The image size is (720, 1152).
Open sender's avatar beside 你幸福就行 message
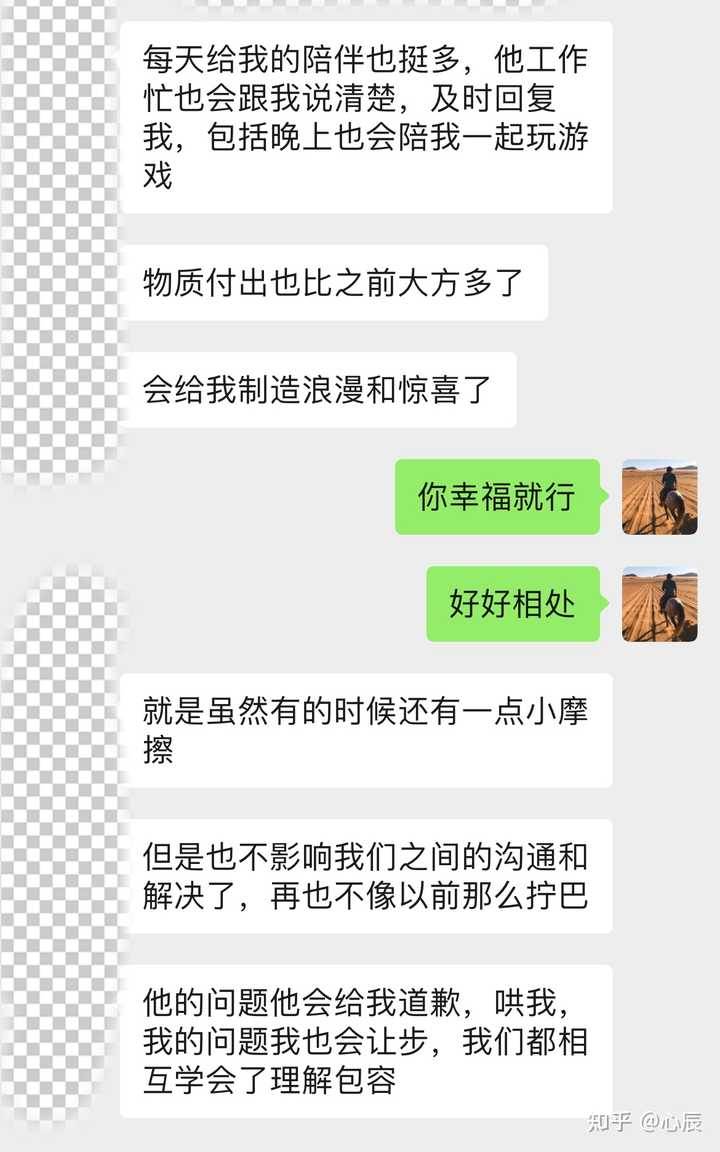coord(659,497)
